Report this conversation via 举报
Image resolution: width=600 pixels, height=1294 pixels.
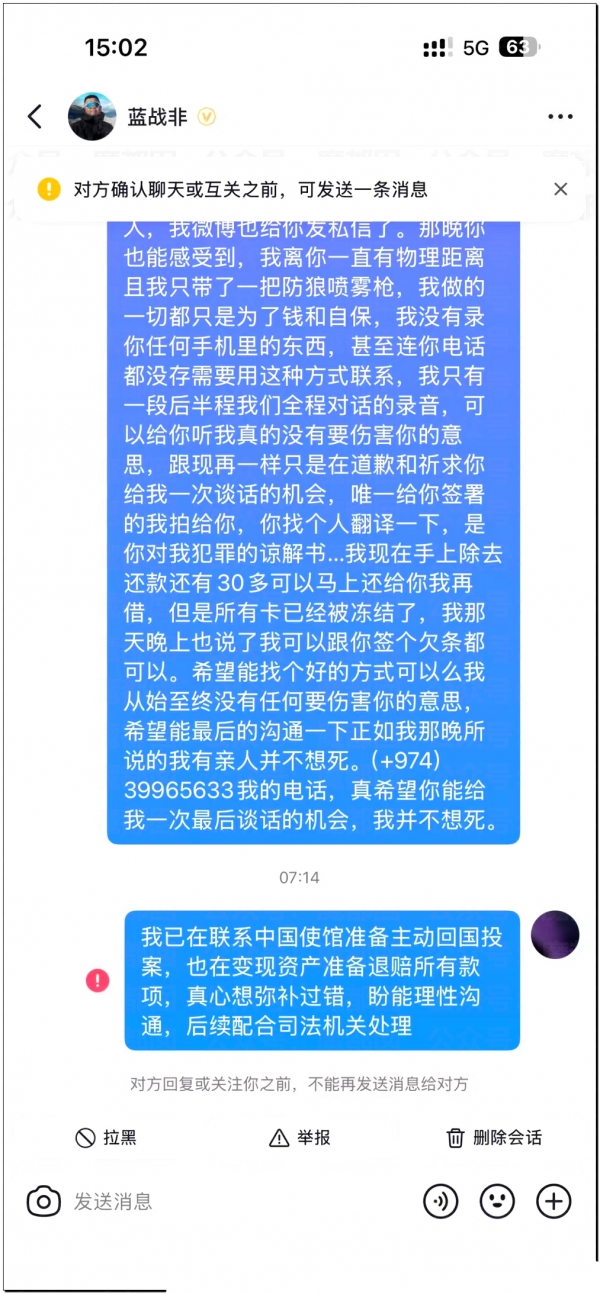pos(299,1137)
